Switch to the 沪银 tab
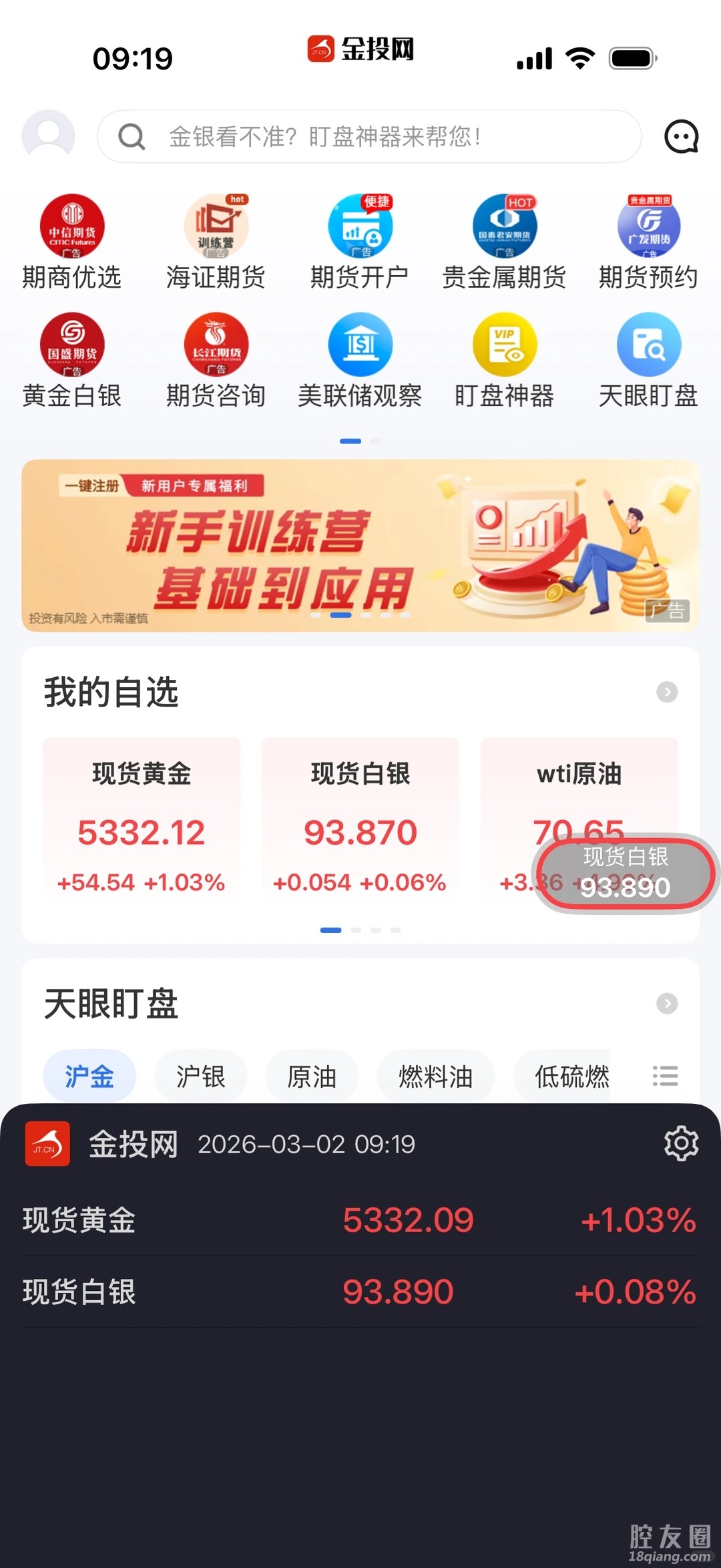This screenshot has height=1568, width=721. tap(200, 1076)
